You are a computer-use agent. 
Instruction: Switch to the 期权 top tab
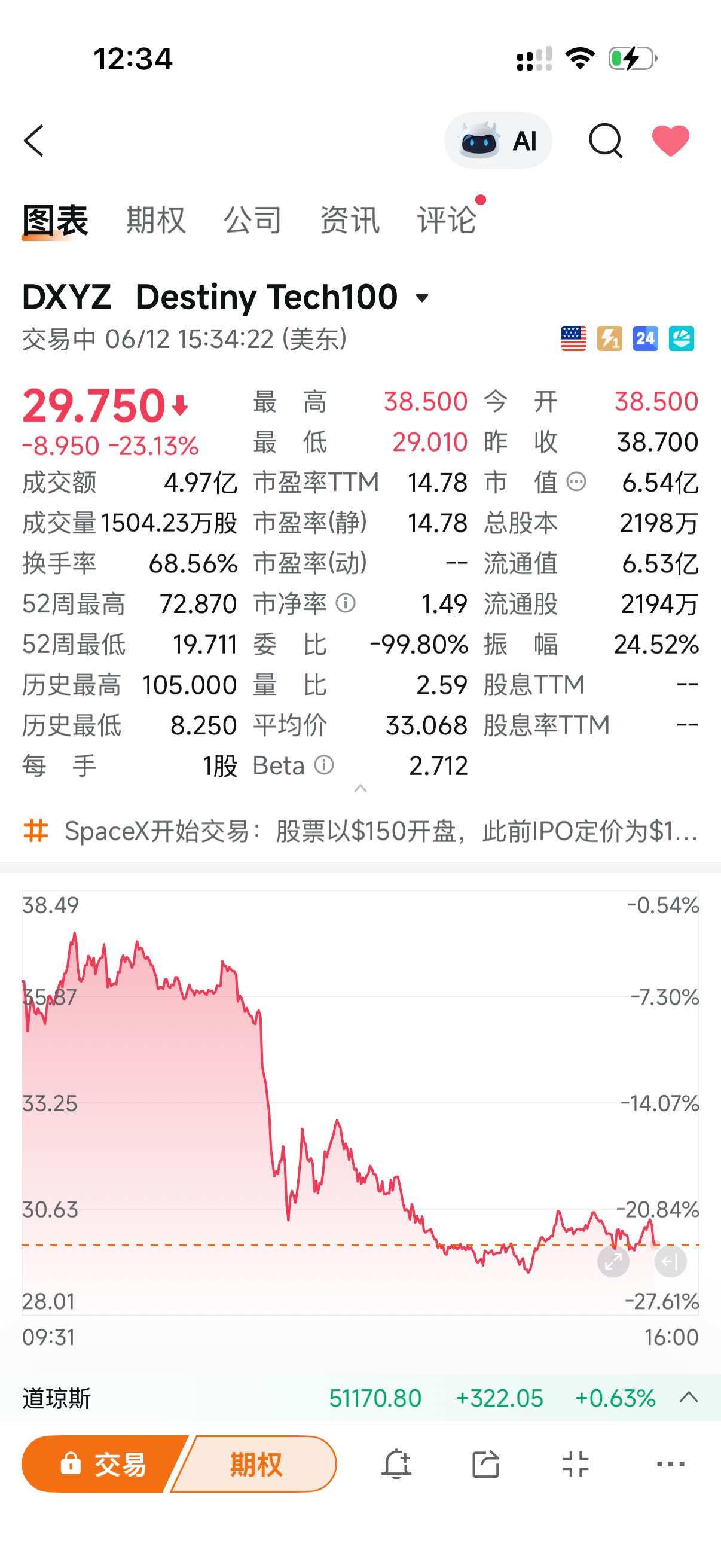click(x=155, y=219)
